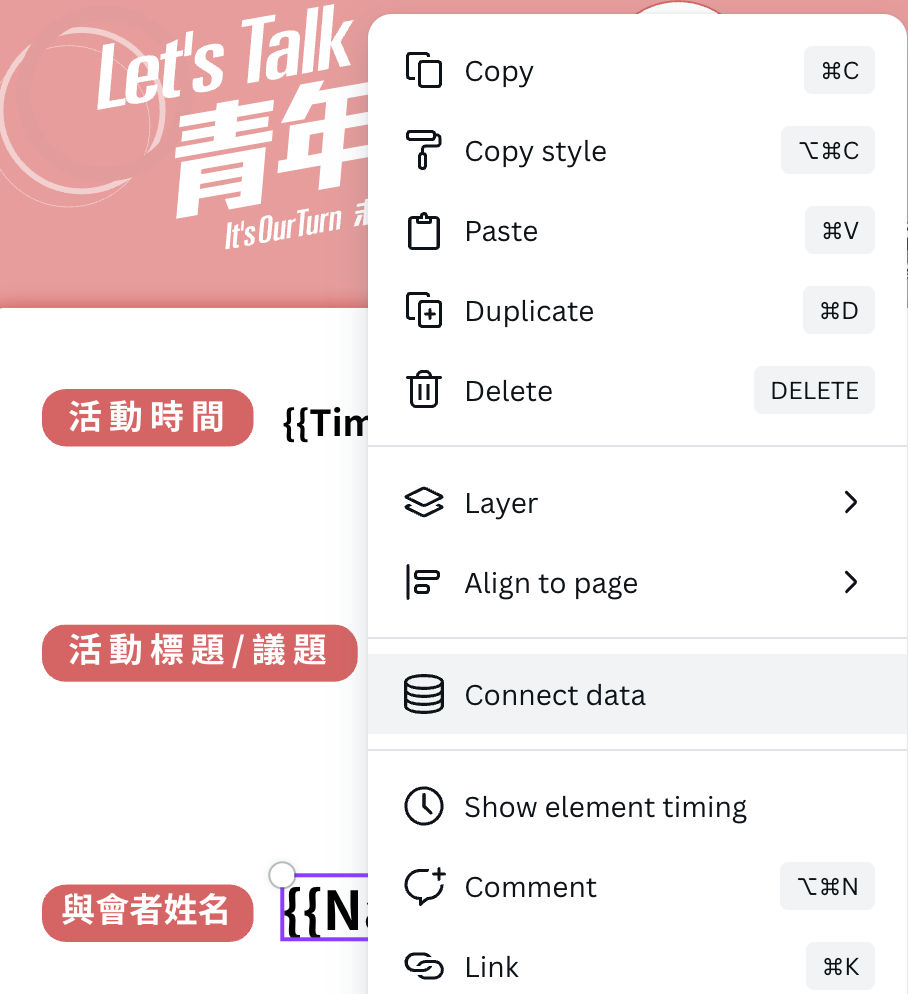The height and width of the screenshot is (994, 908).
Task: Choose Copy style option
Action: point(535,152)
